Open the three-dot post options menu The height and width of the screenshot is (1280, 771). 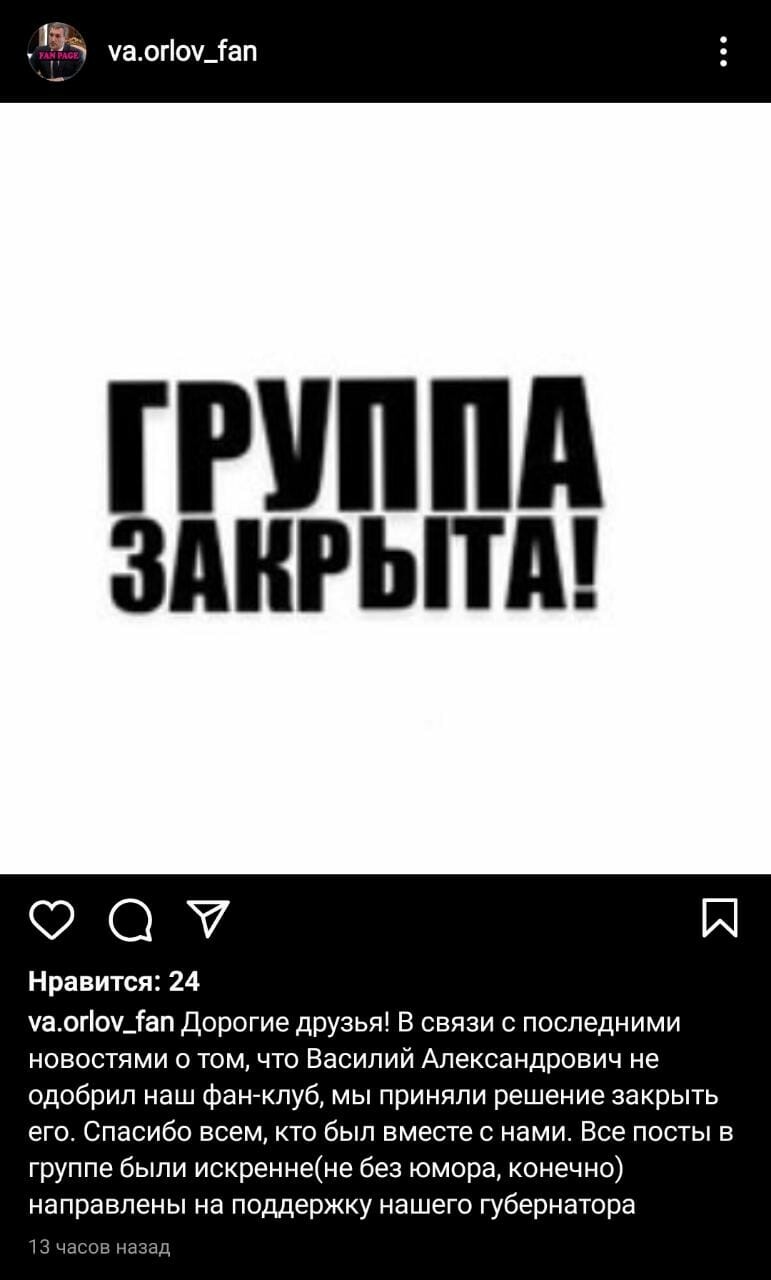point(723,51)
